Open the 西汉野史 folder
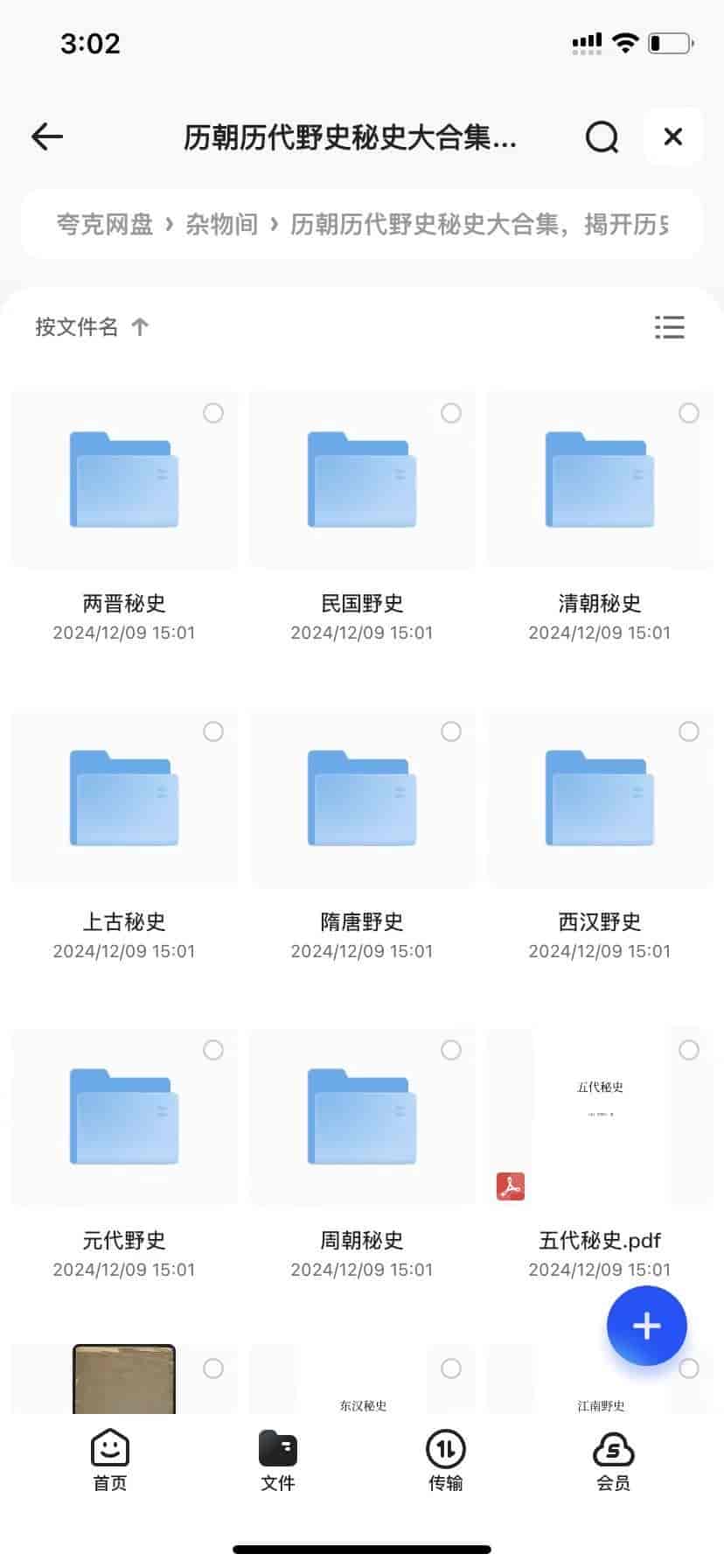The height and width of the screenshot is (1568, 724). pos(600,800)
